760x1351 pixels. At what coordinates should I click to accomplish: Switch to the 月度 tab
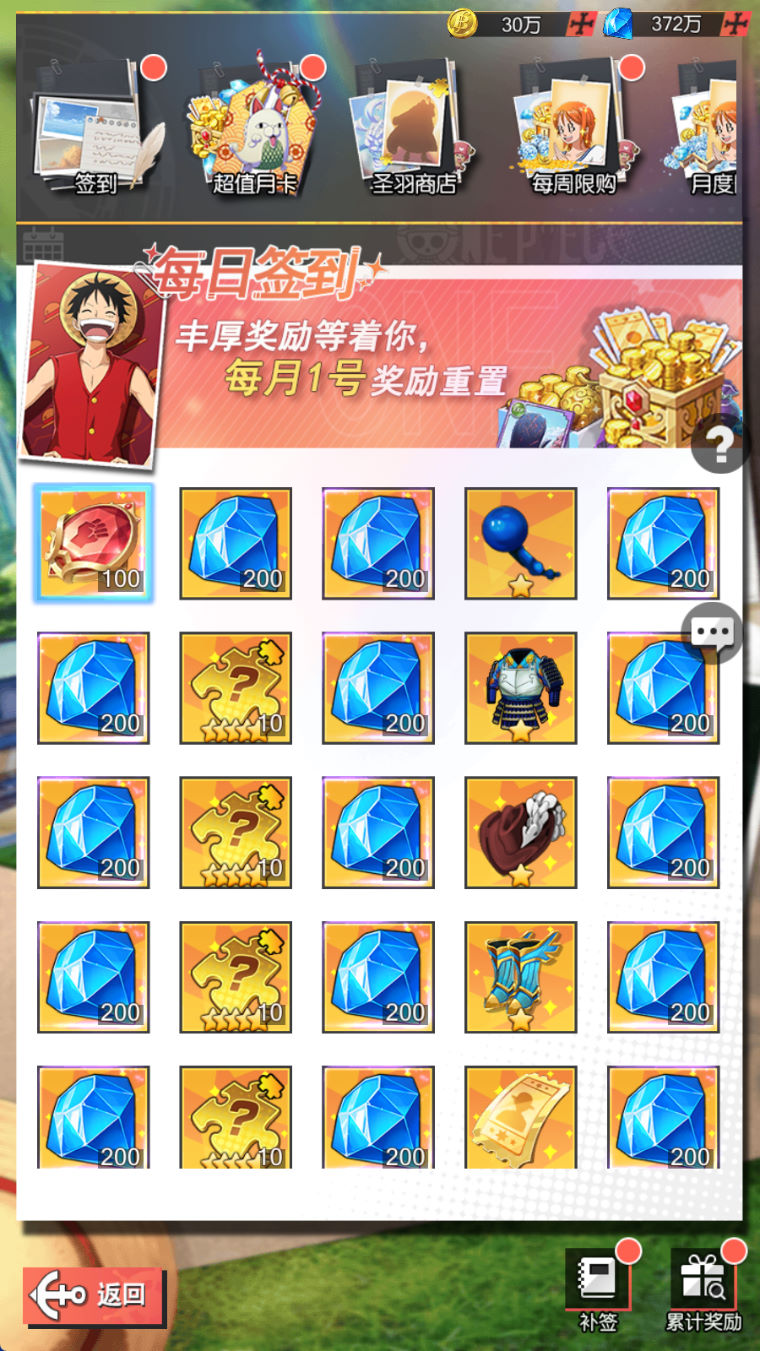click(x=712, y=130)
